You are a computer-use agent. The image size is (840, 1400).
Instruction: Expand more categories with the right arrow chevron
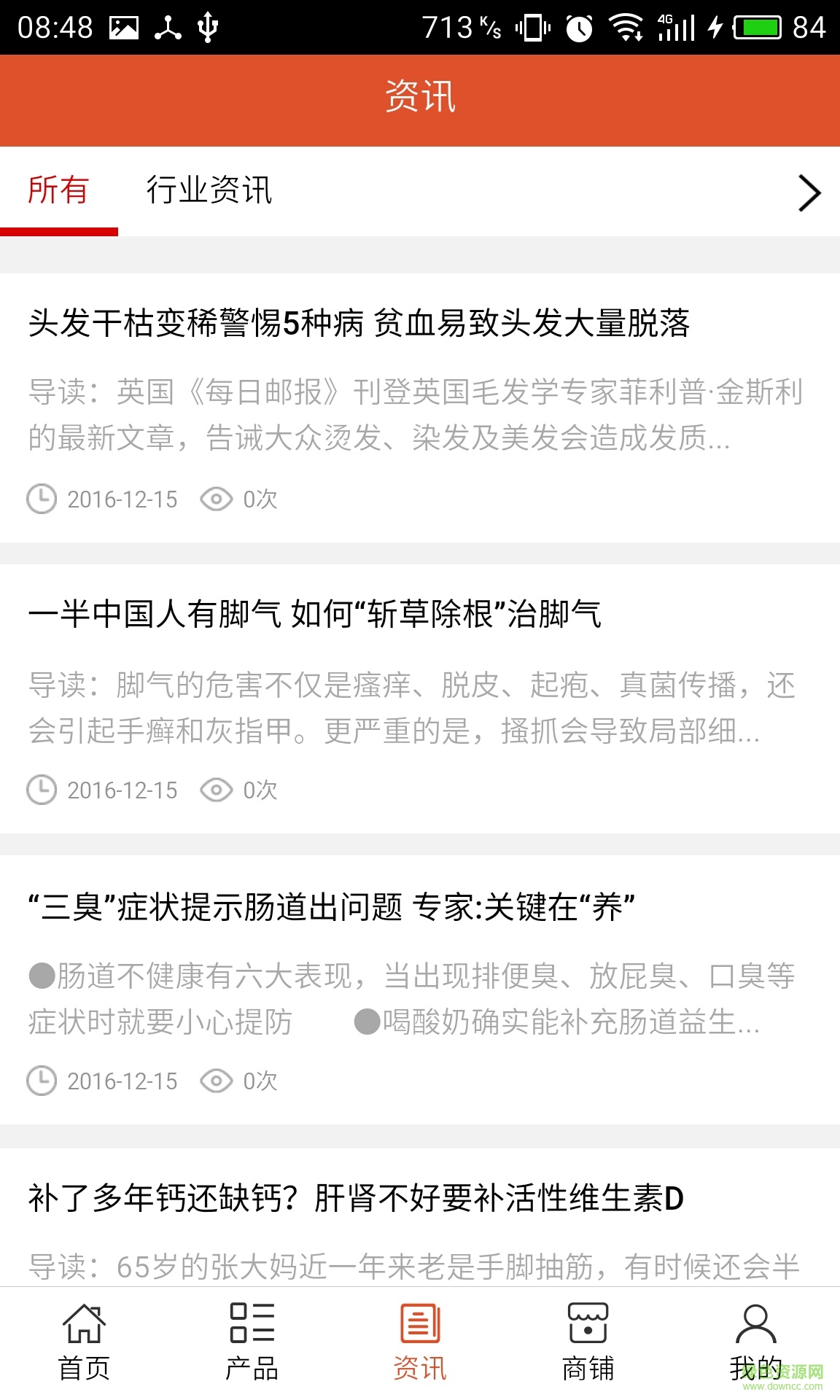coord(808,193)
